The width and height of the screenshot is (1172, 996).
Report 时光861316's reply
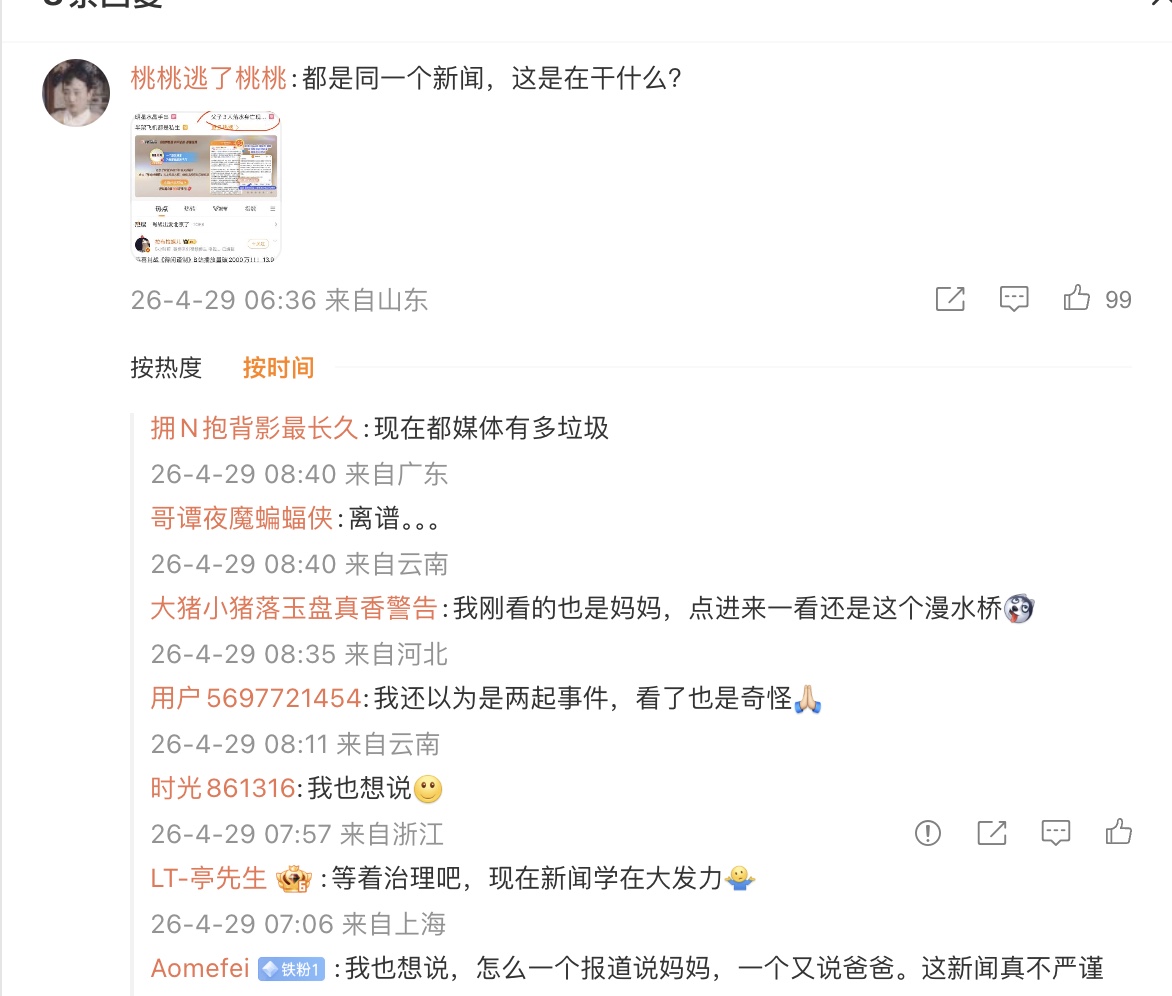click(x=928, y=832)
